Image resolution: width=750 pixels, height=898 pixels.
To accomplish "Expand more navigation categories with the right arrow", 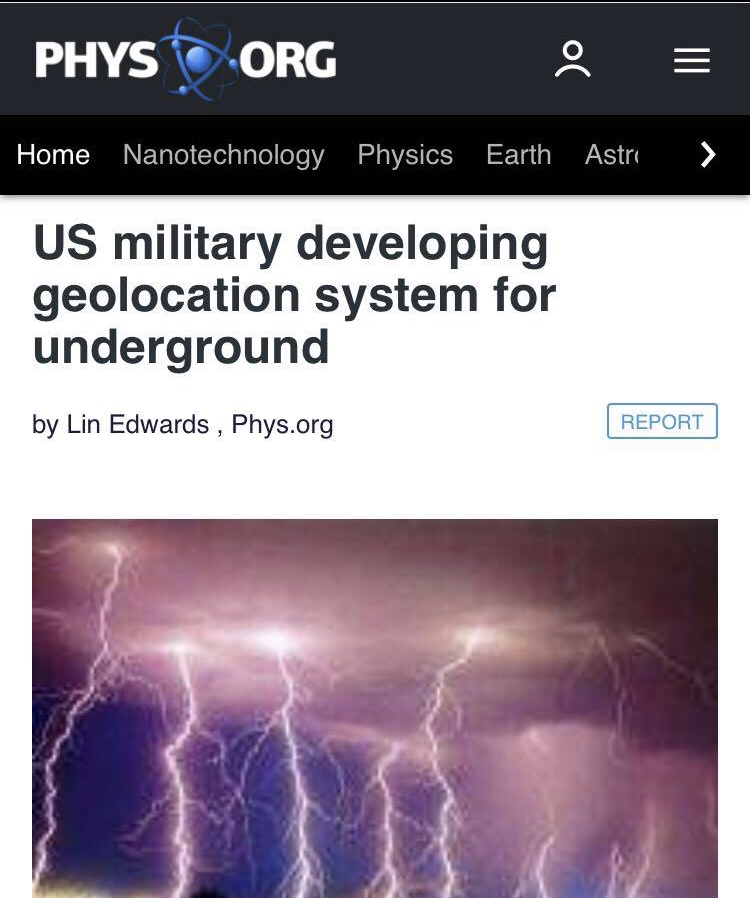I will 709,155.
